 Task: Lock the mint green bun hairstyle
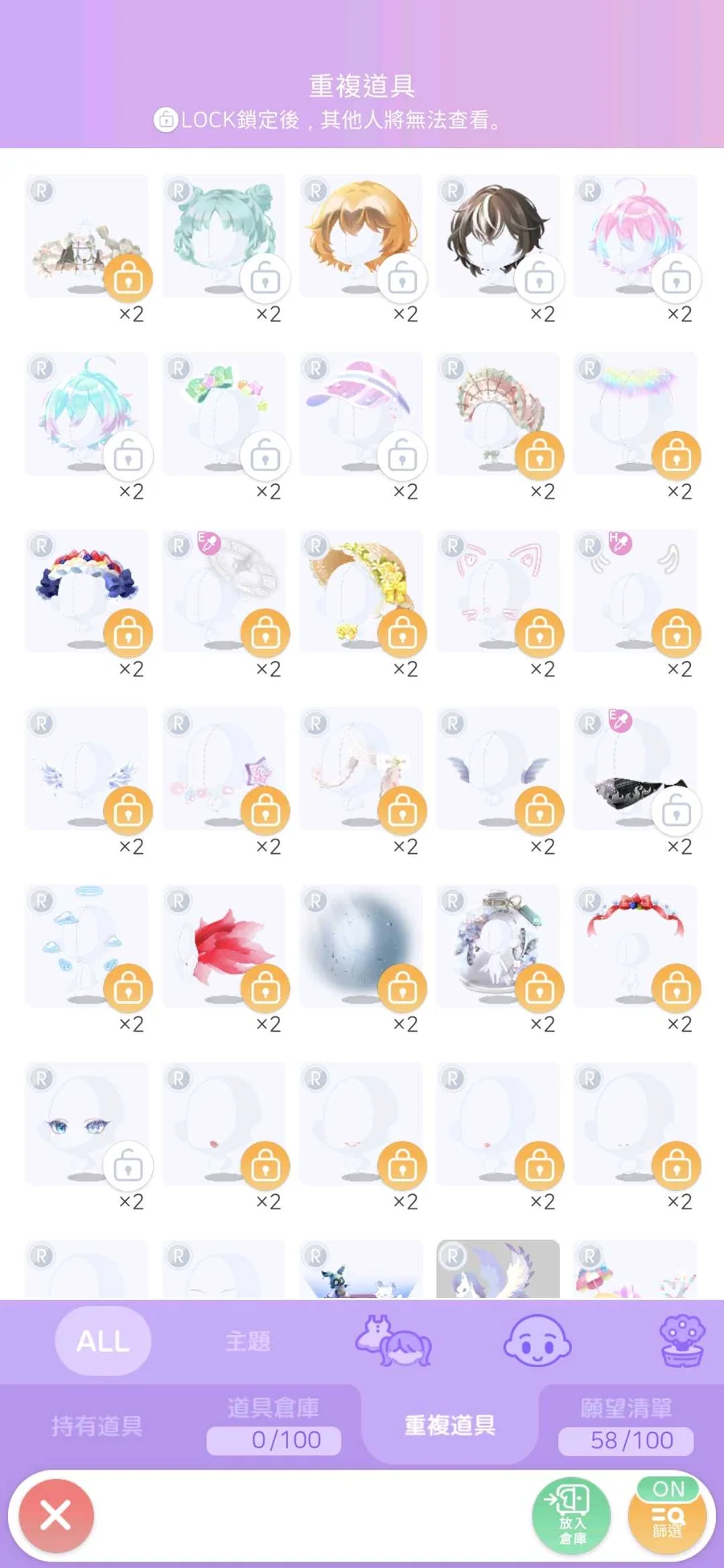coord(265,279)
